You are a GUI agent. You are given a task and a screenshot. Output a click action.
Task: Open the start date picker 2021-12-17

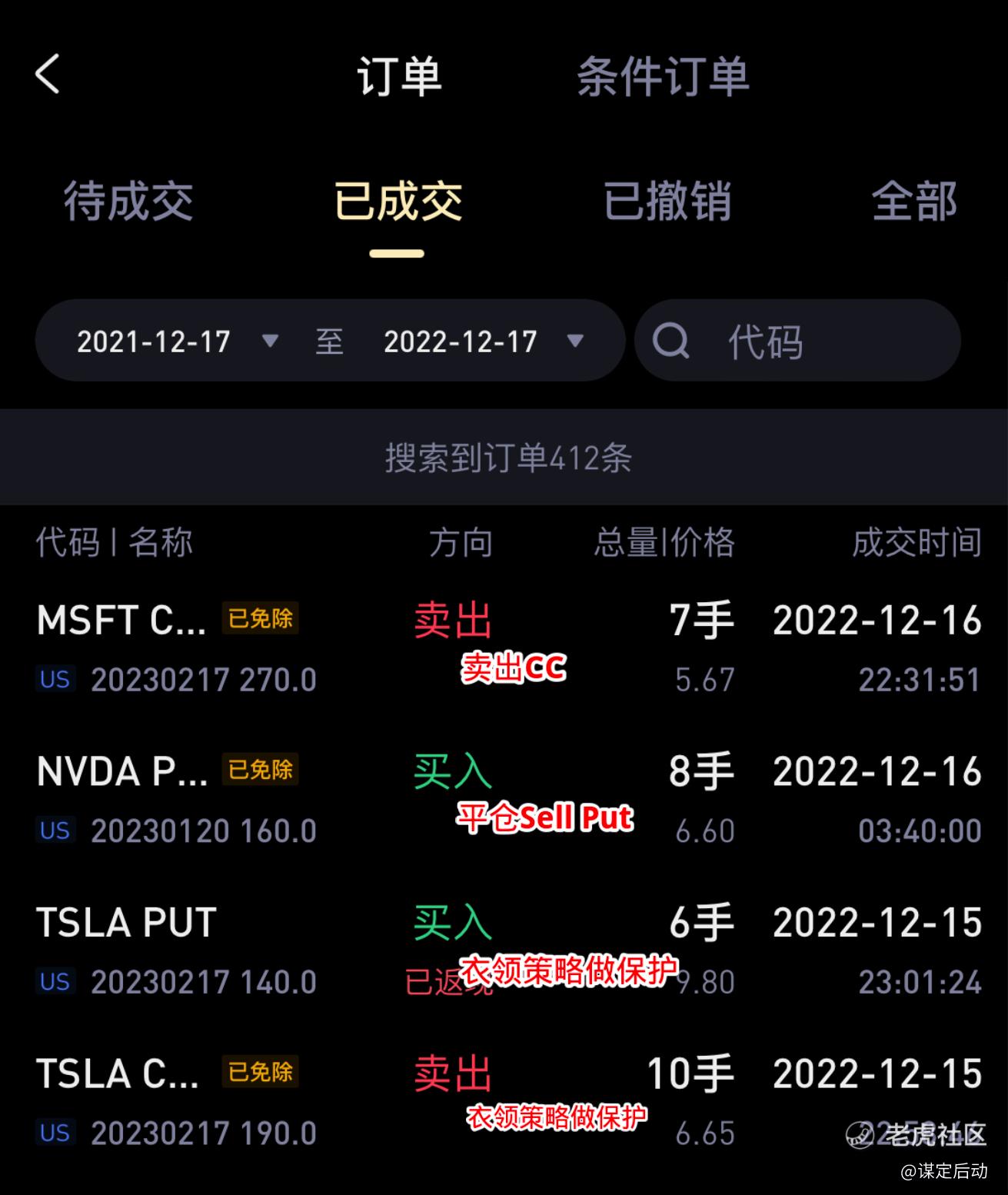(x=175, y=341)
